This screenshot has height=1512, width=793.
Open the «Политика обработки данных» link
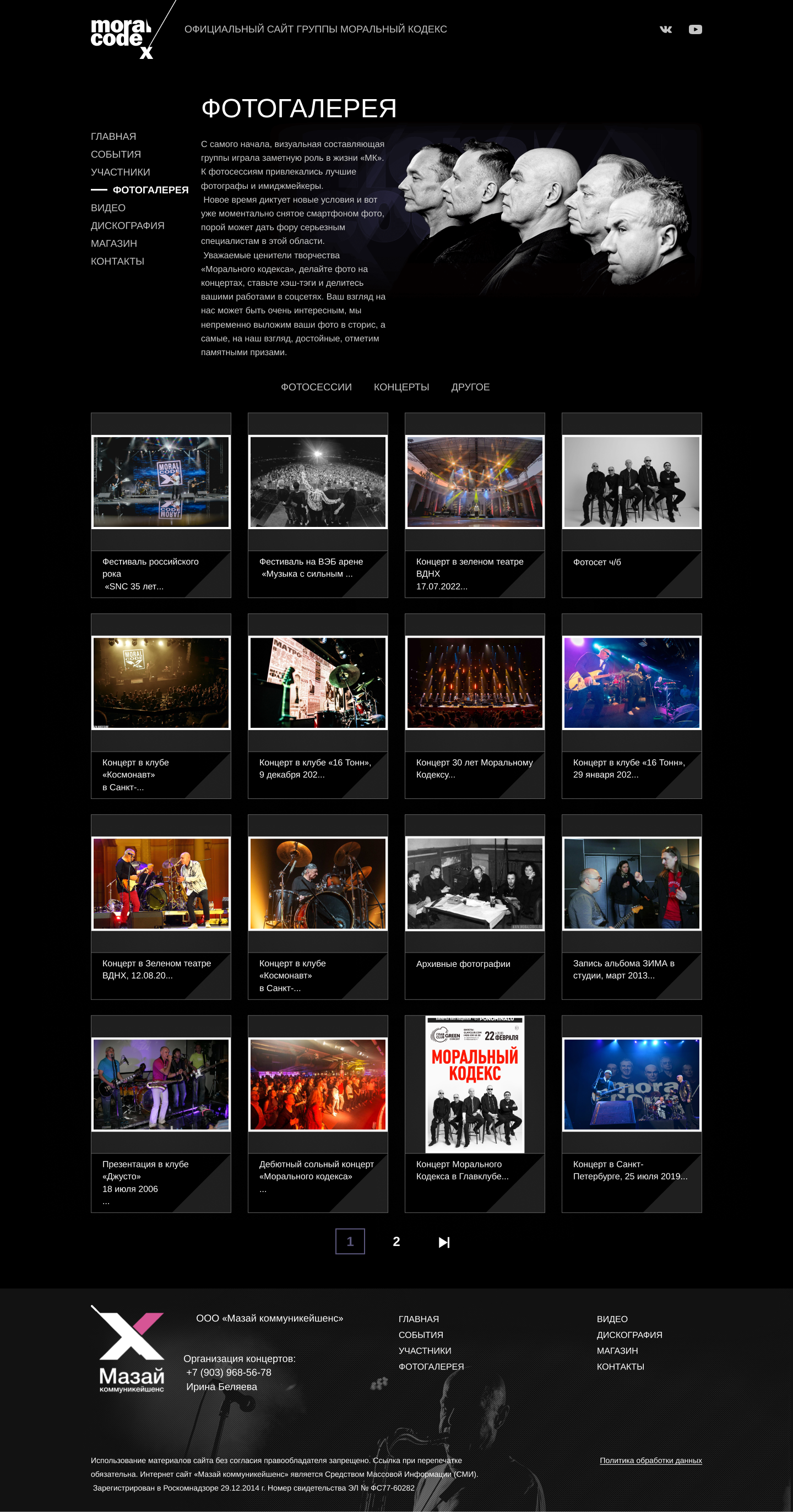[650, 1460]
